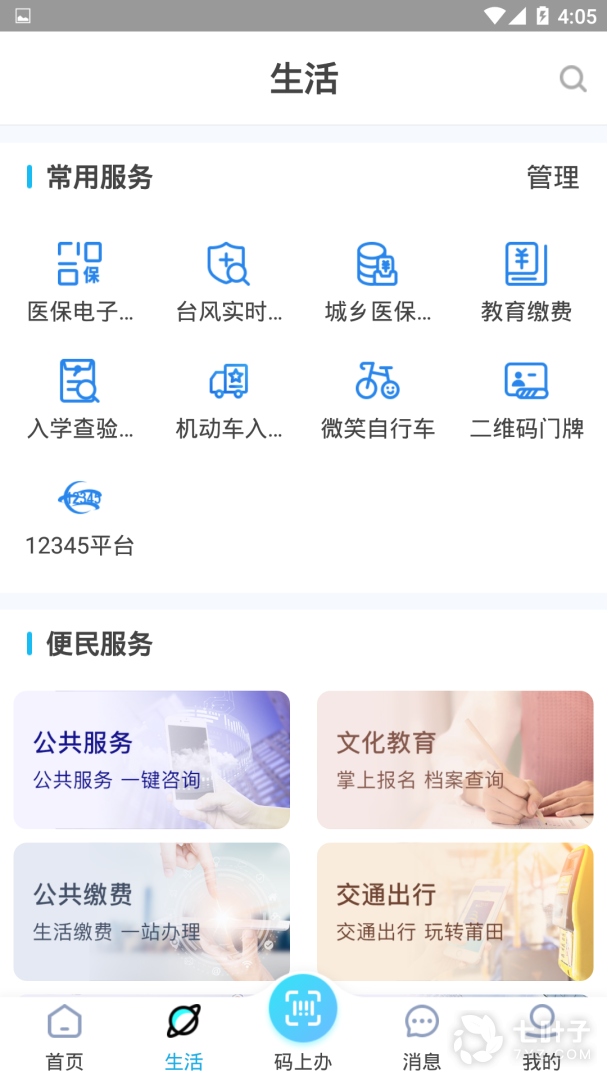Screen dimensions: 607x1080
Task: Open the 12345平台 service
Action: 80,516
